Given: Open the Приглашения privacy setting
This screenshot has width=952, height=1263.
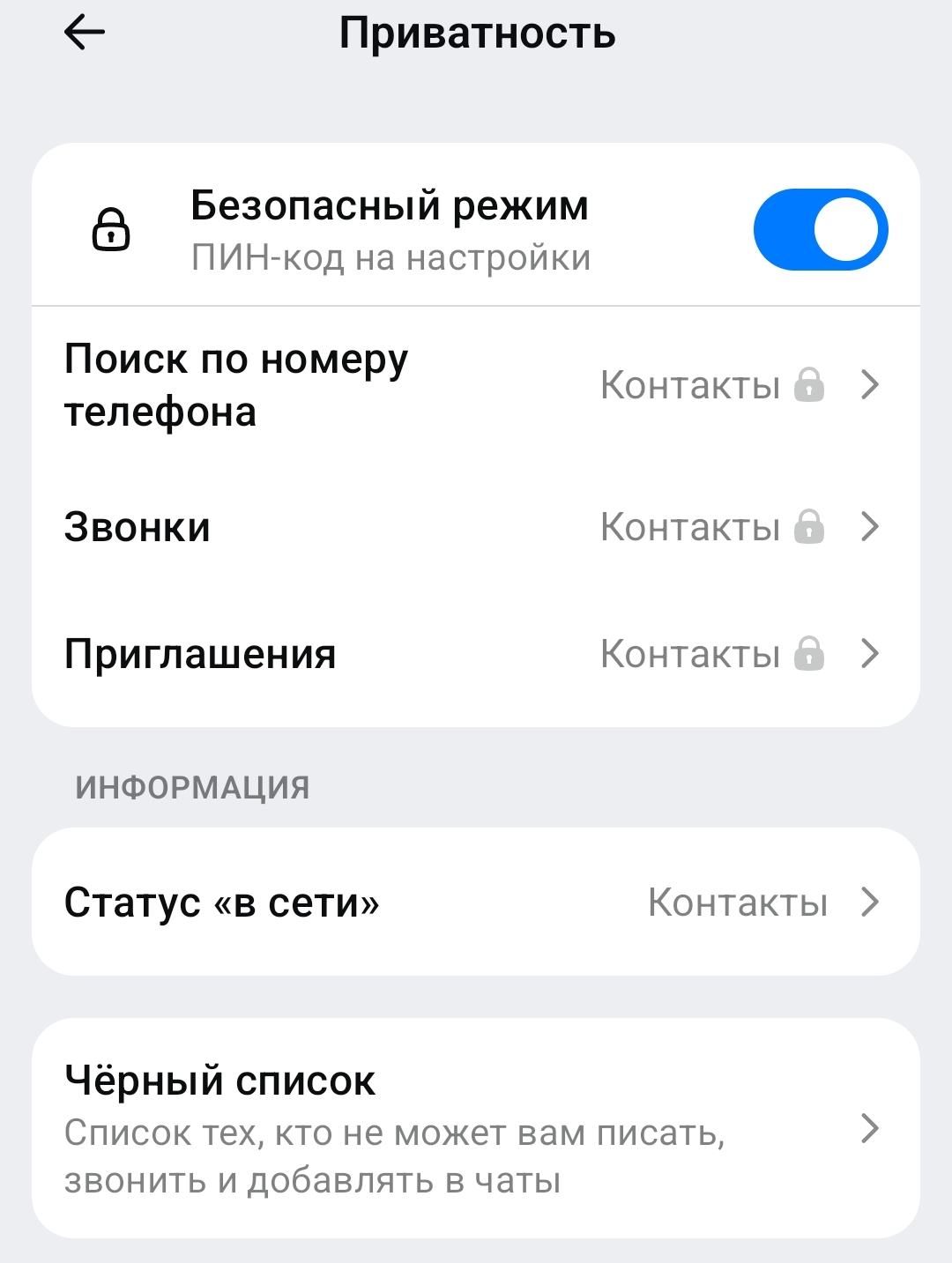Looking at the screenshot, I should 476,654.
